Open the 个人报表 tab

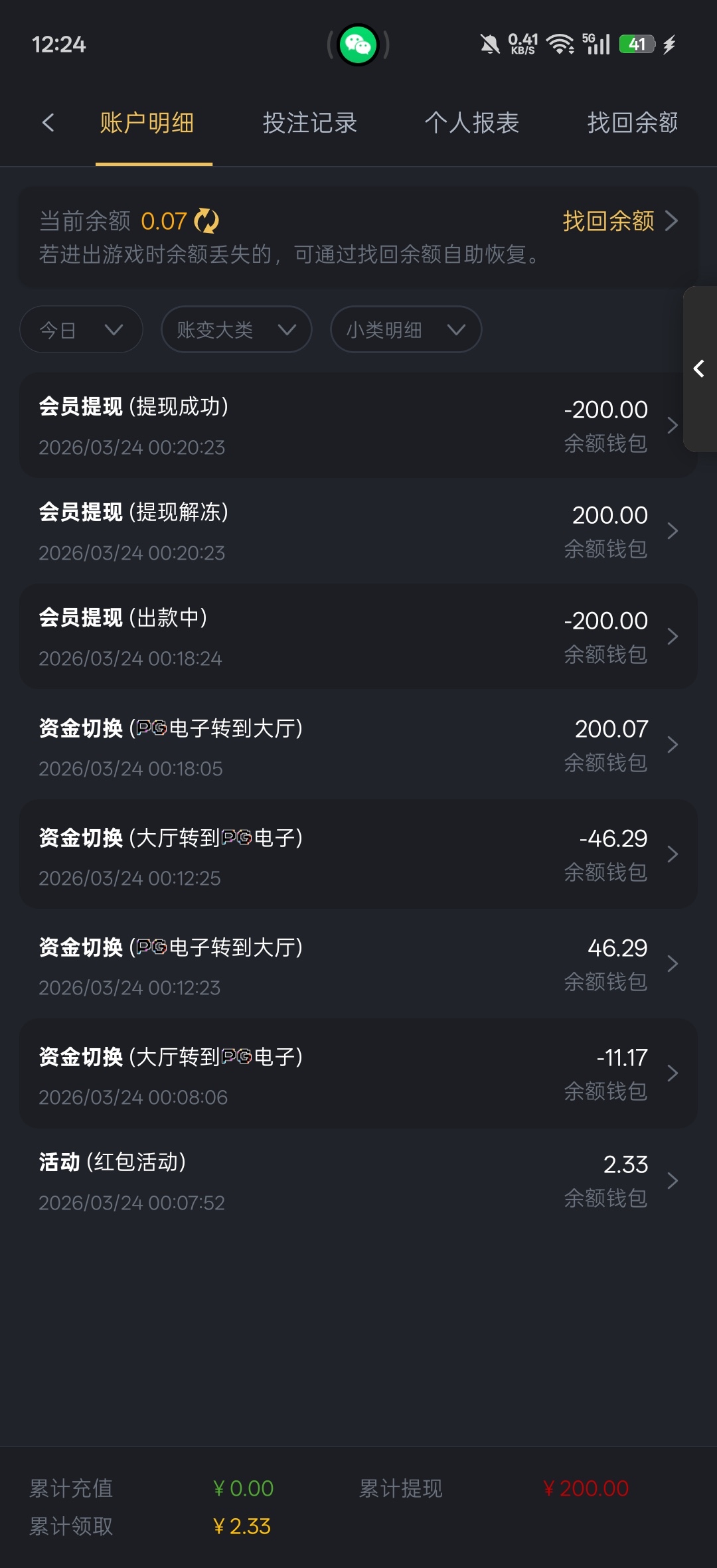click(471, 123)
